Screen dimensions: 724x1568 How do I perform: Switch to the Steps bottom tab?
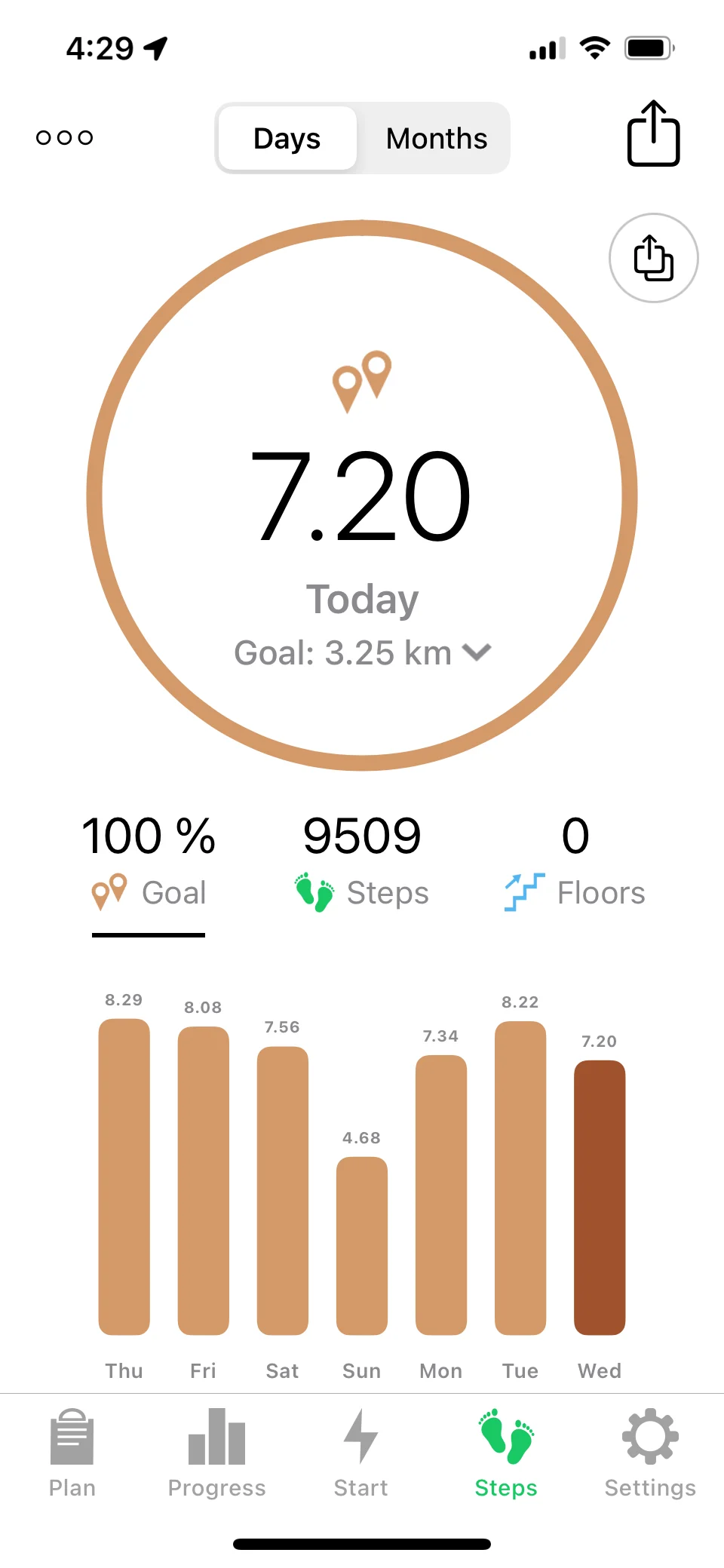click(x=506, y=1453)
